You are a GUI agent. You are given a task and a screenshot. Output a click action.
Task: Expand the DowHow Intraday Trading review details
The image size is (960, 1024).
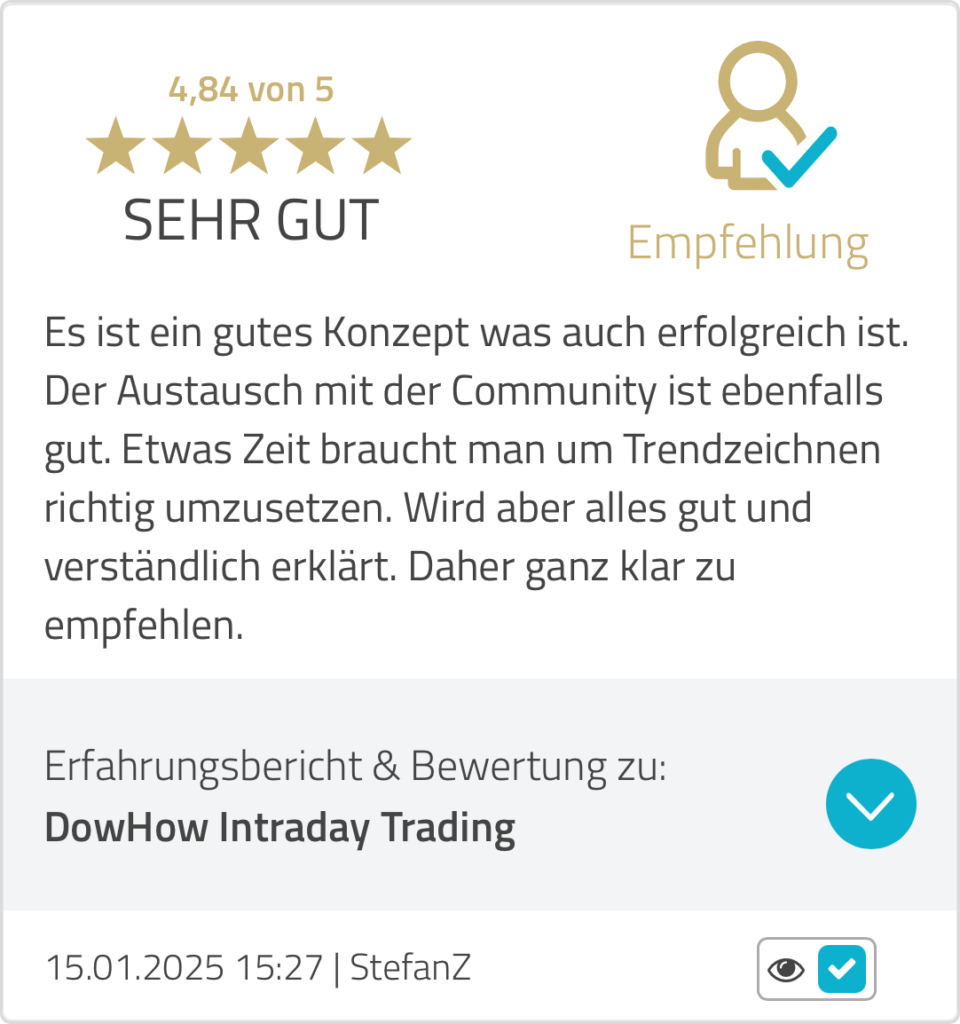click(x=870, y=804)
